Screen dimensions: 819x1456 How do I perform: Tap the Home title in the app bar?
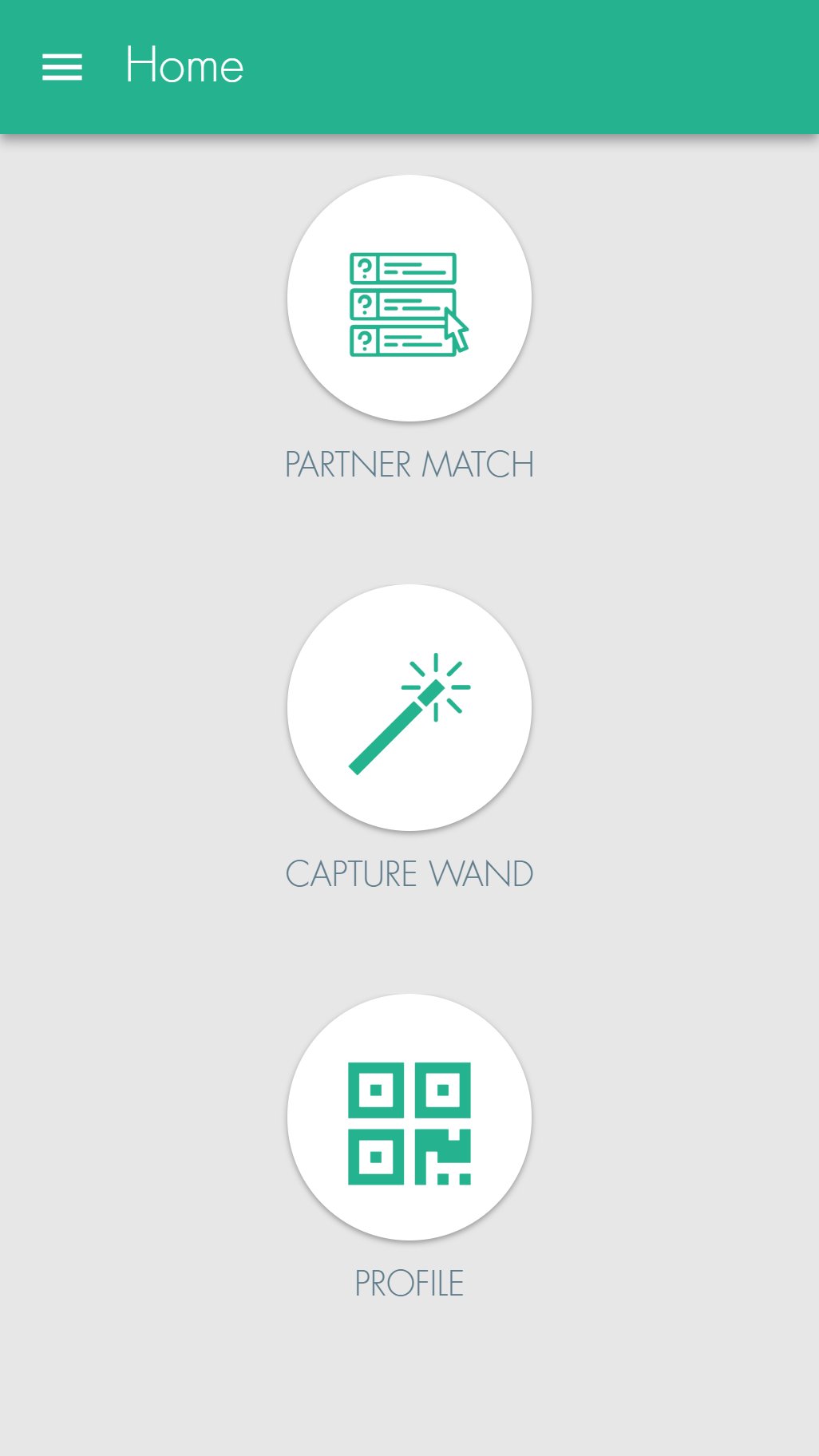[184, 64]
